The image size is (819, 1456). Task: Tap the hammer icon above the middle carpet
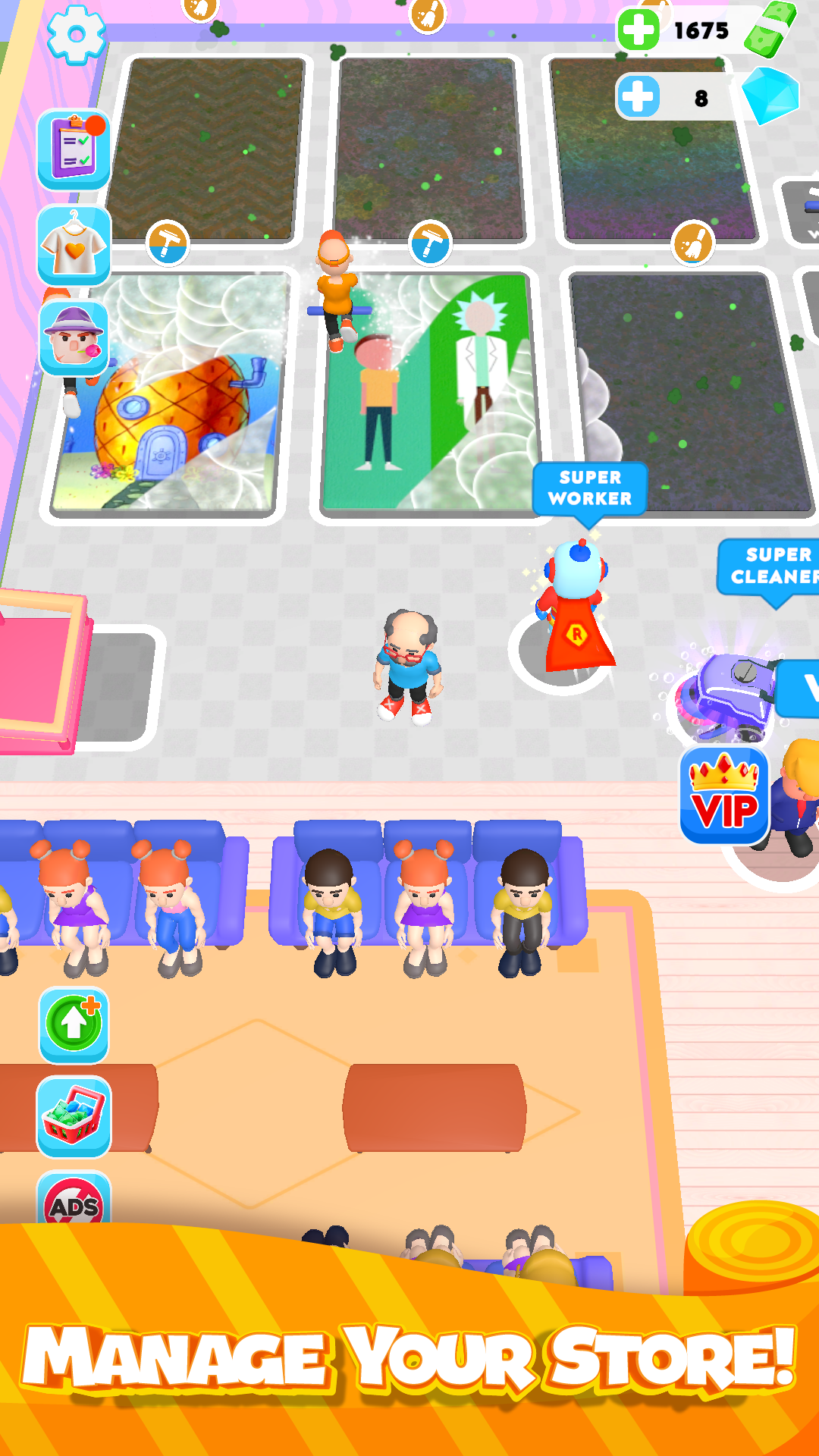428,241
